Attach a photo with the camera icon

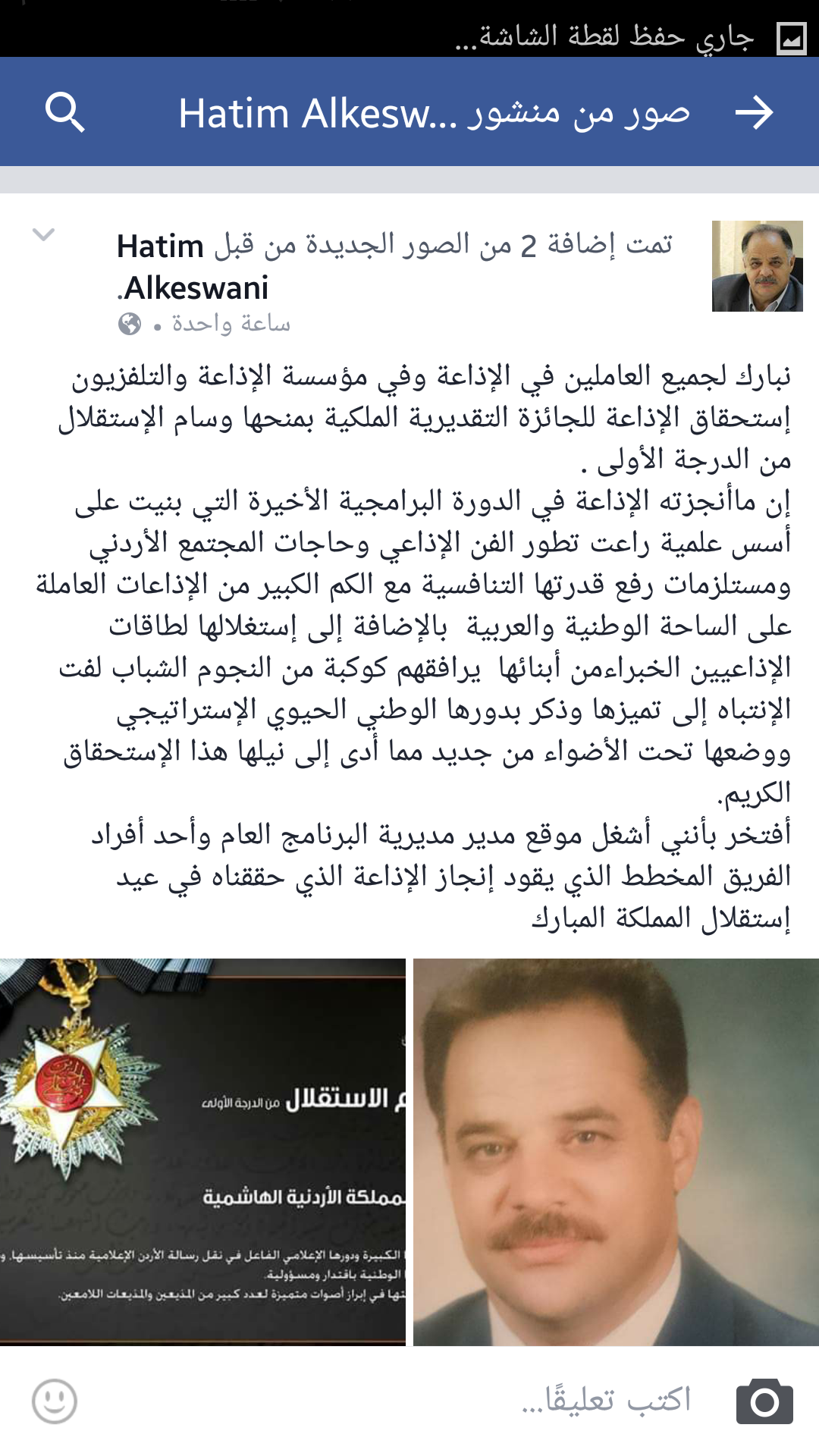[x=764, y=1401]
